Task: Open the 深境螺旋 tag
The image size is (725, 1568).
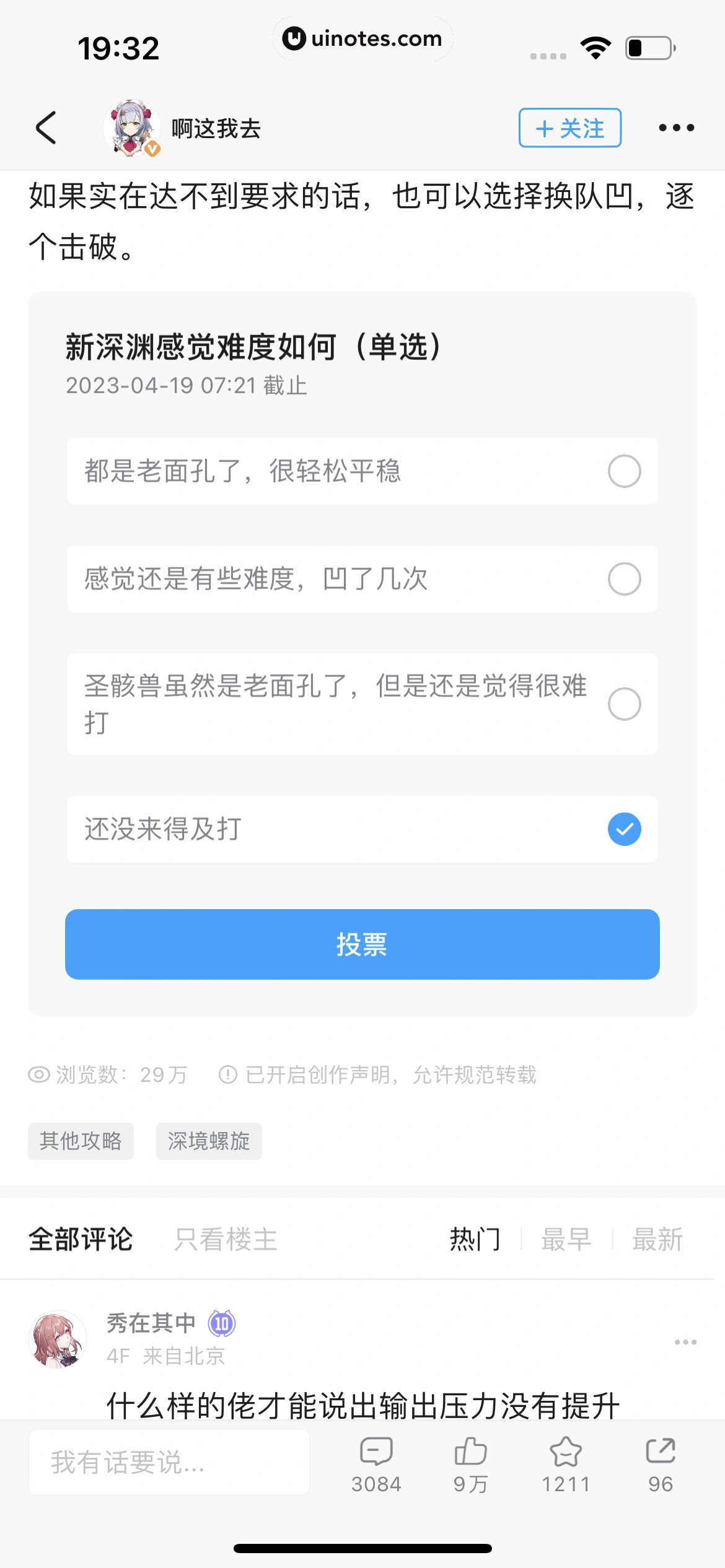Action: point(209,1141)
